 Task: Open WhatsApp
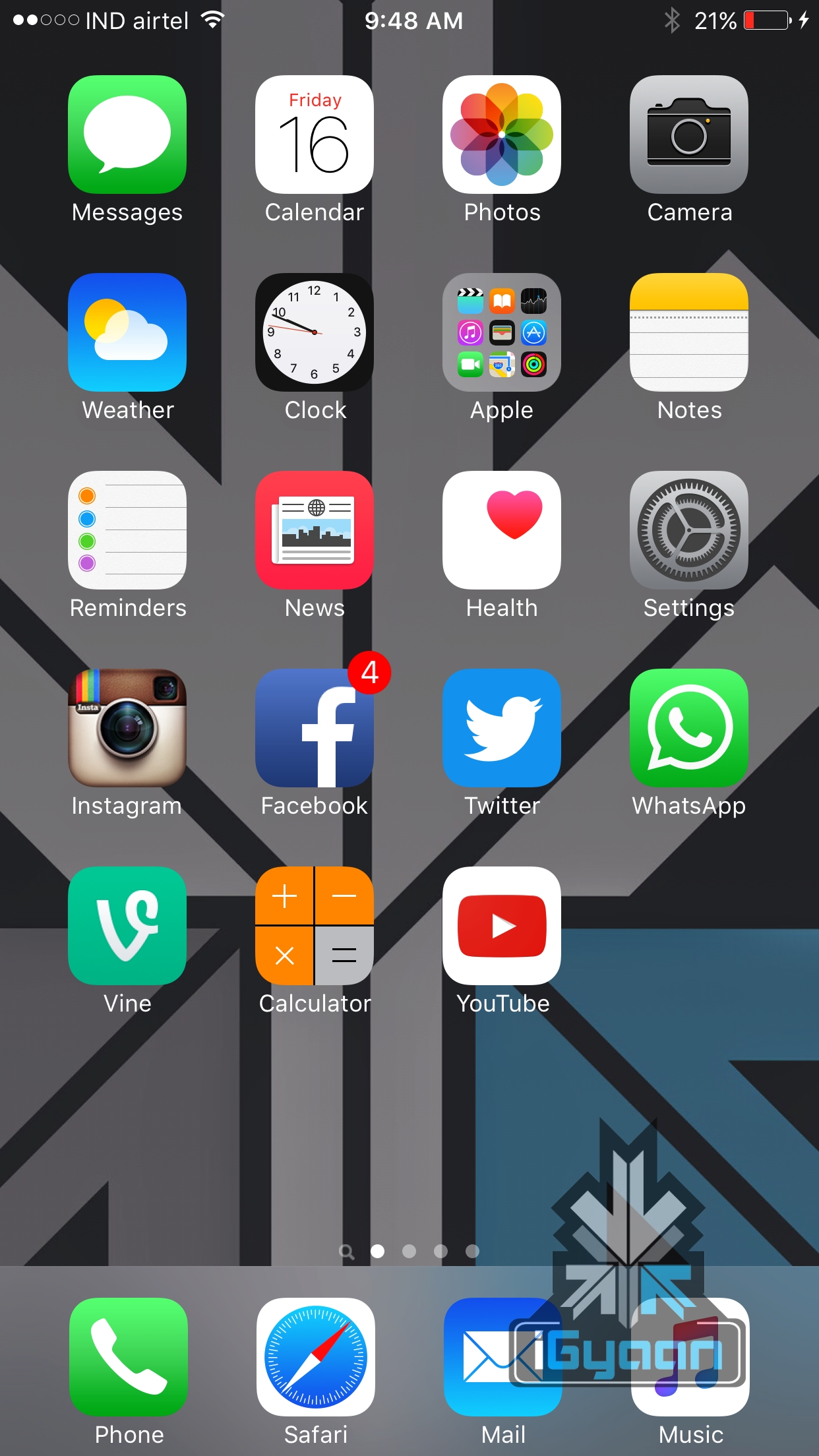coord(689,728)
